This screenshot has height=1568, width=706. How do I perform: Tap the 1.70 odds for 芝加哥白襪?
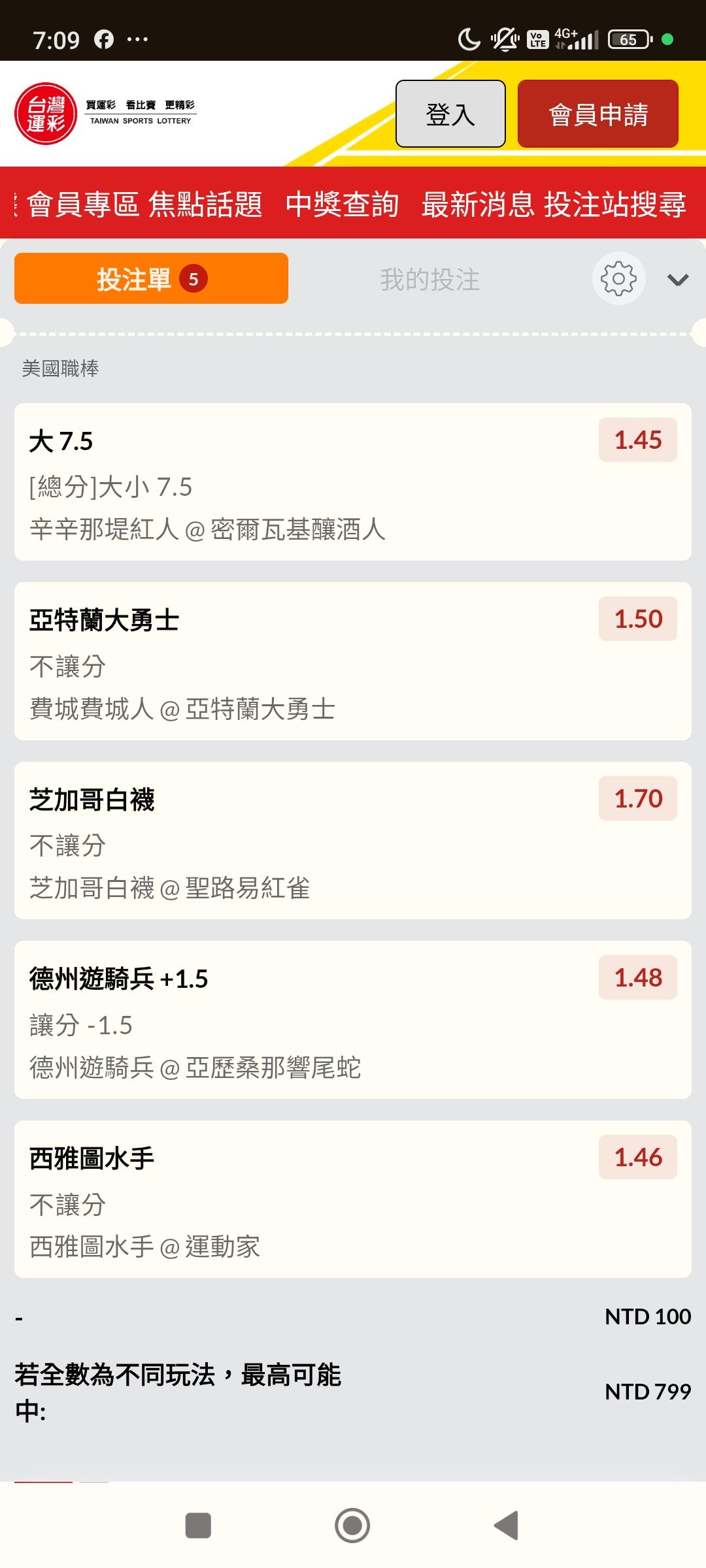pos(638,798)
